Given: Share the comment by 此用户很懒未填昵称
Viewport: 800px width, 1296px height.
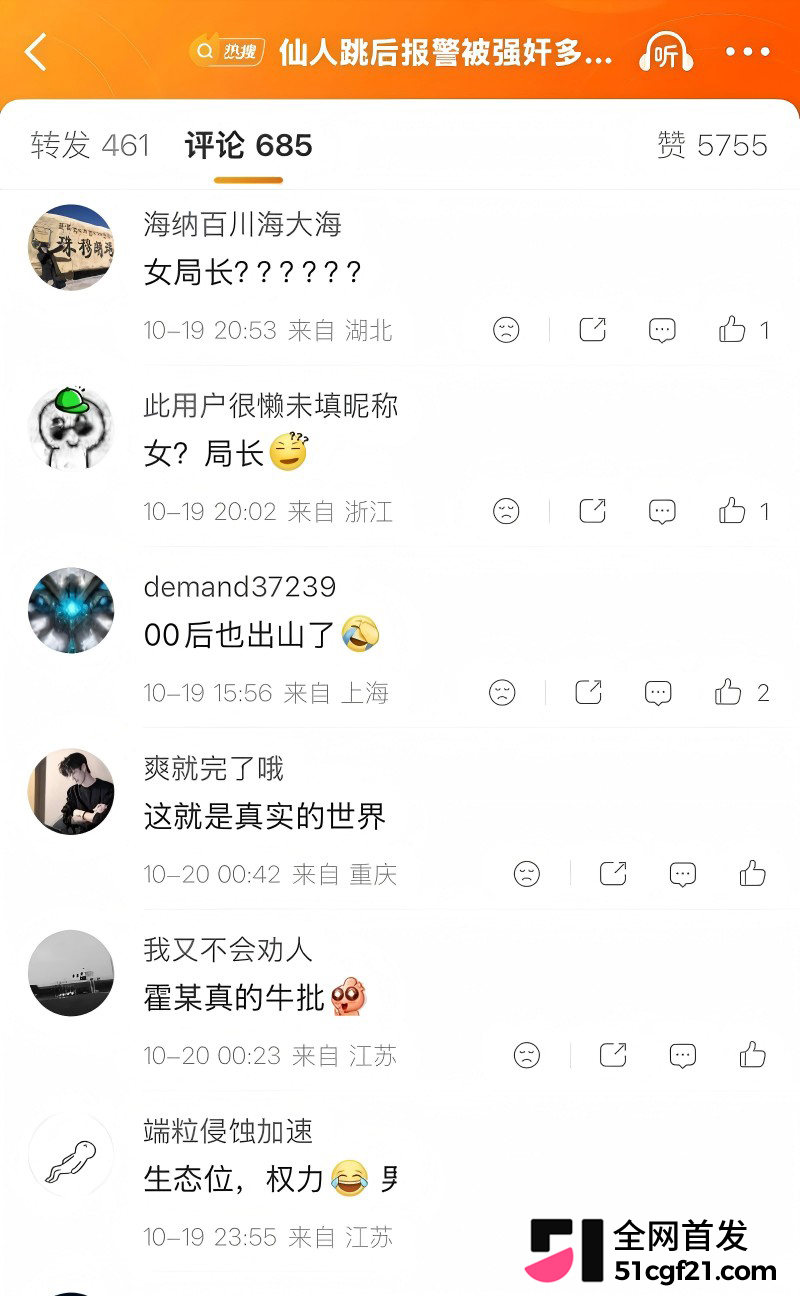Looking at the screenshot, I should point(593,511).
